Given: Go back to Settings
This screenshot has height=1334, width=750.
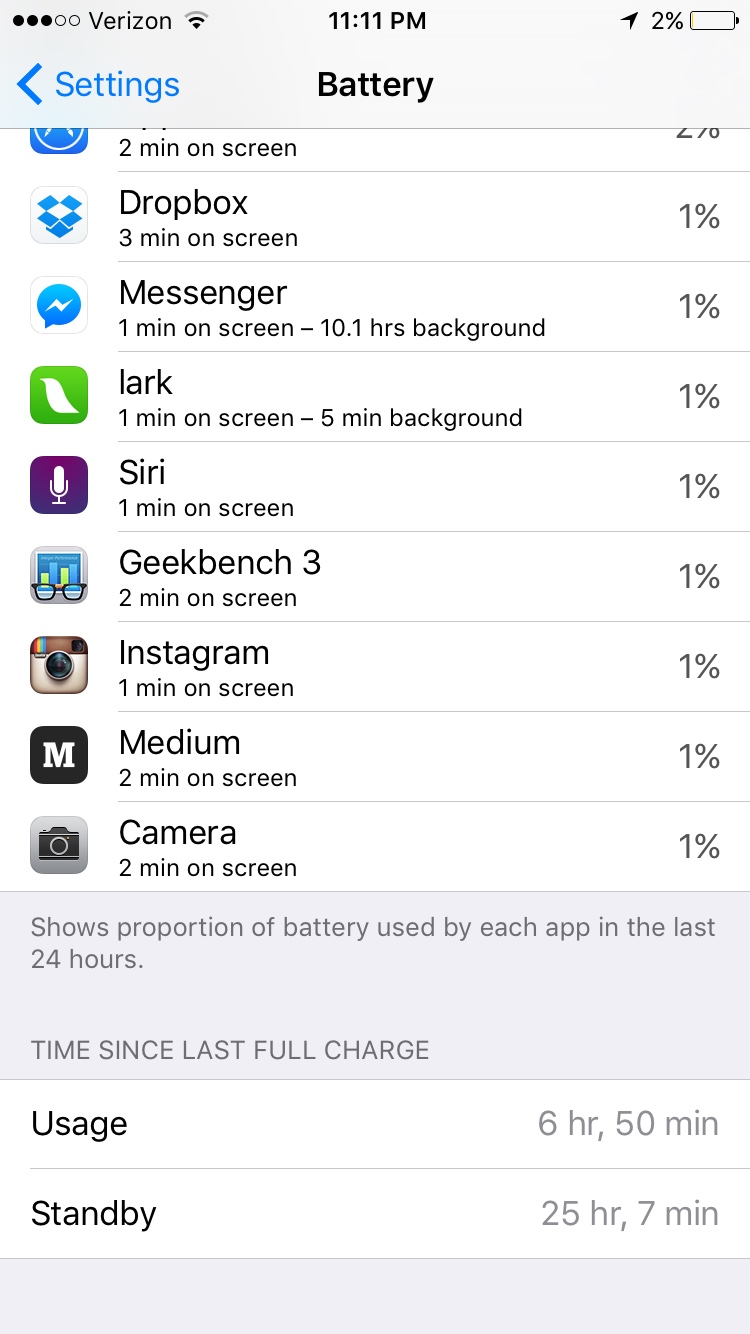Looking at the screenshot, I should (x=98, y=85).
